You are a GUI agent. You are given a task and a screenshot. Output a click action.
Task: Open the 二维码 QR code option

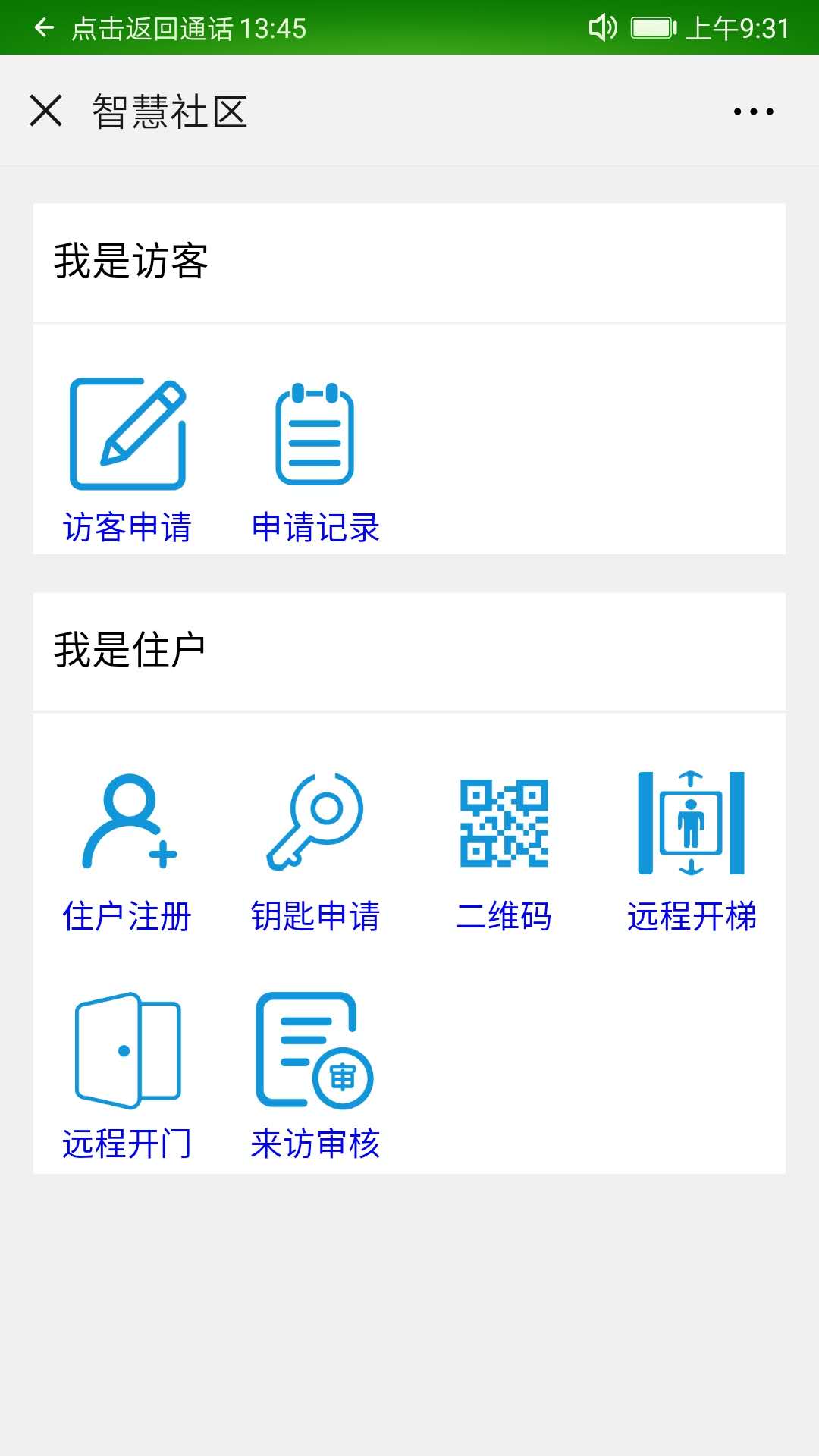504,851
